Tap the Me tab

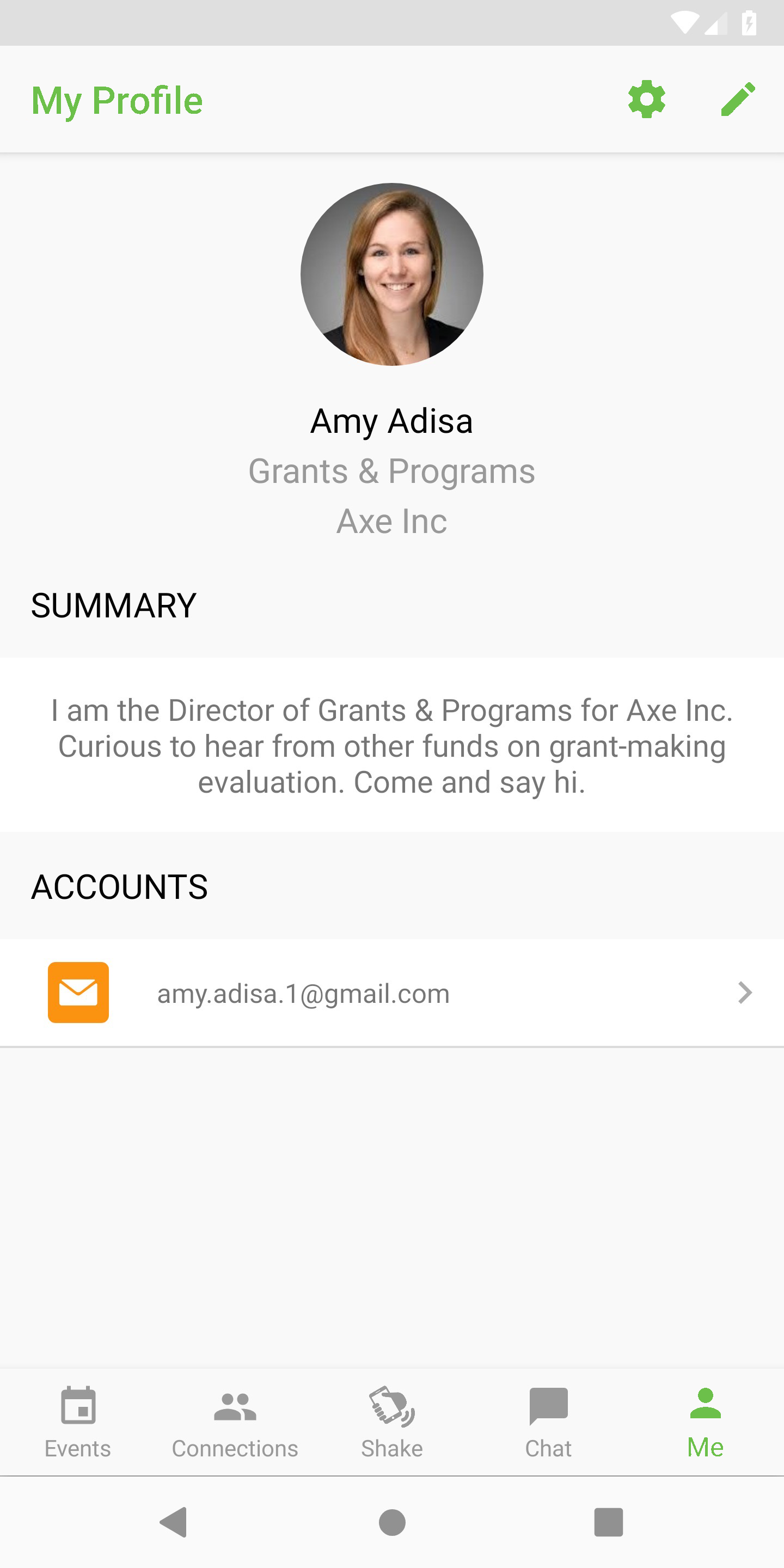tap(705, 1422)
